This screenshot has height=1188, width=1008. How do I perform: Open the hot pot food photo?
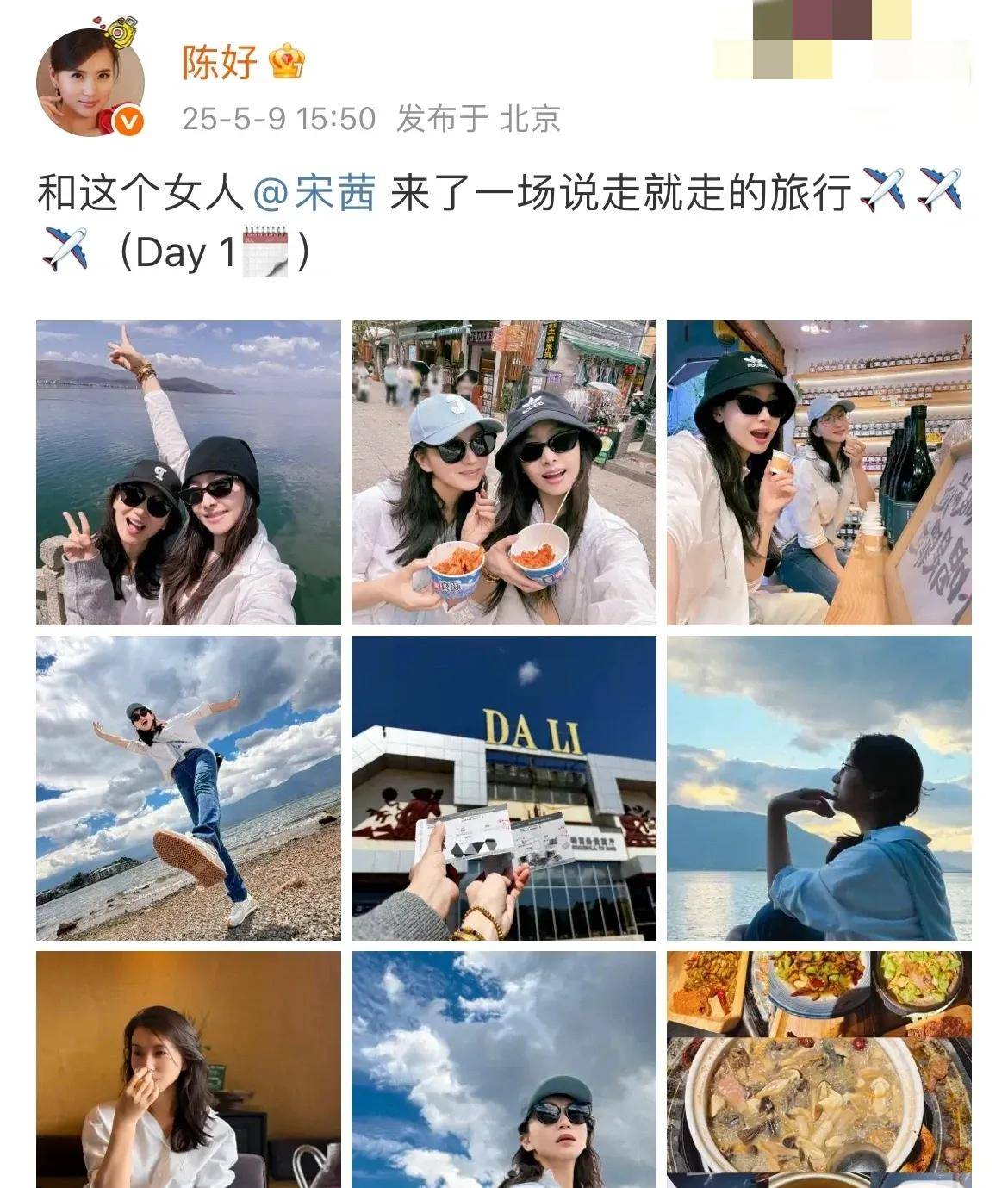[818, 1070]
